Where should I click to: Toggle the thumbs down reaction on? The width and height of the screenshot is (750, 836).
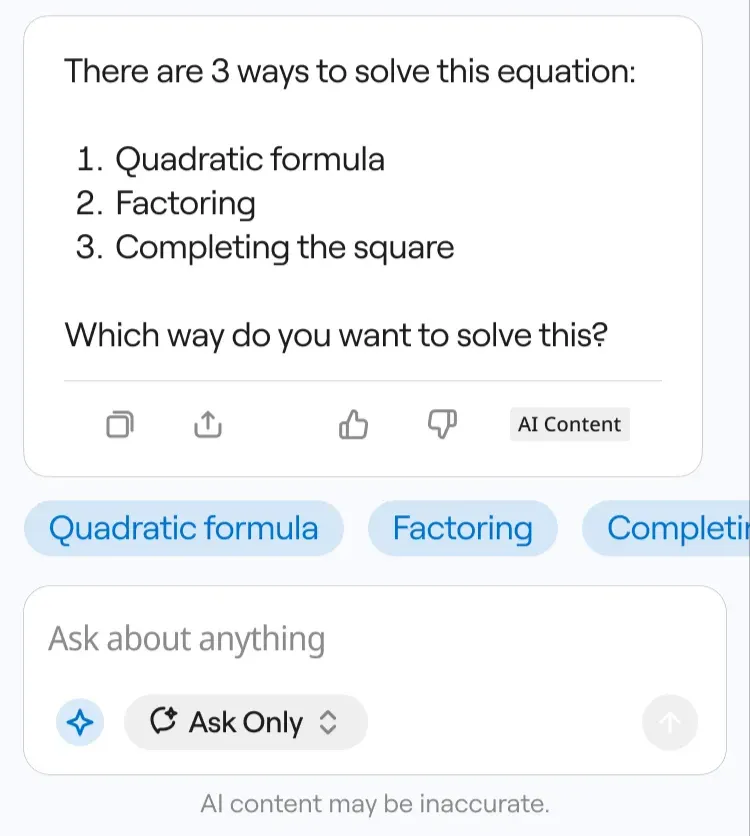[x=442, y=424]
